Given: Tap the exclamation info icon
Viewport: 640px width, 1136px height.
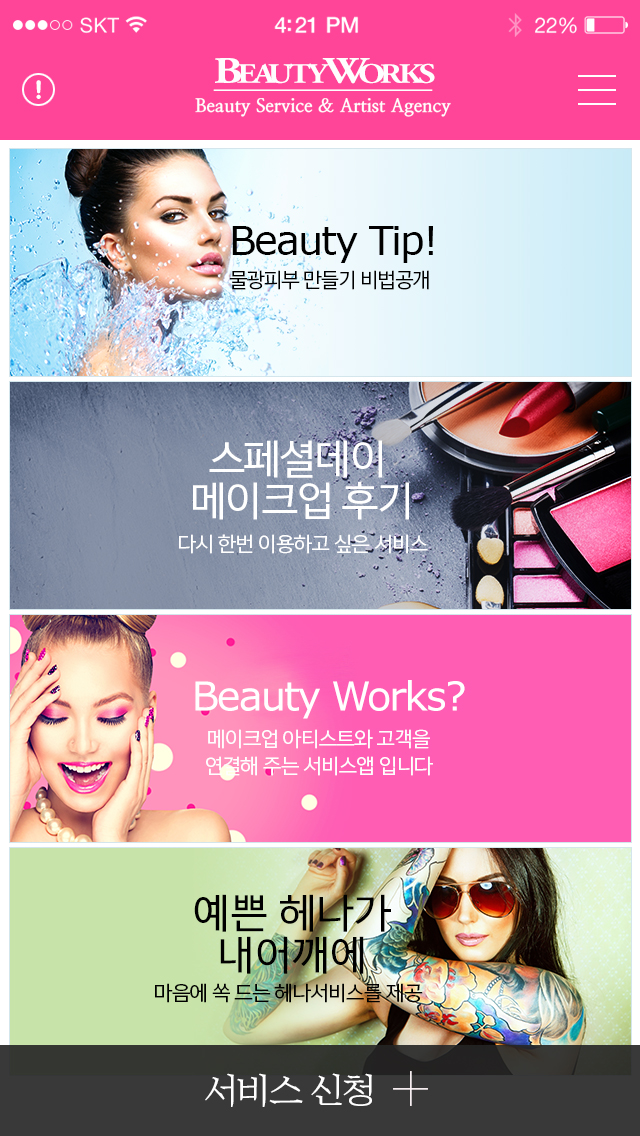Looking at the screenshot, I should point(38,90).
